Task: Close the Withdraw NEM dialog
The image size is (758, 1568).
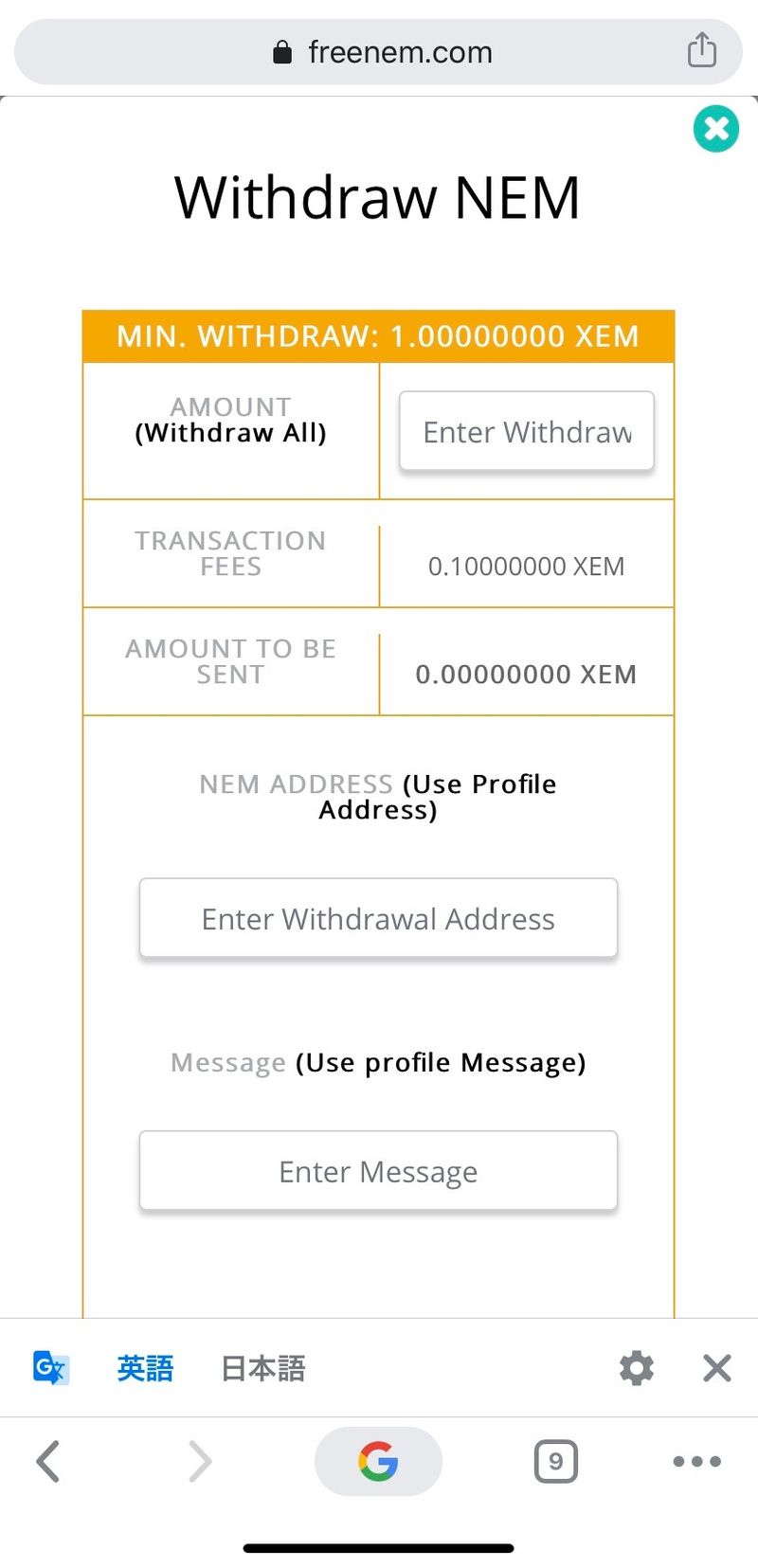Action: 716,129
